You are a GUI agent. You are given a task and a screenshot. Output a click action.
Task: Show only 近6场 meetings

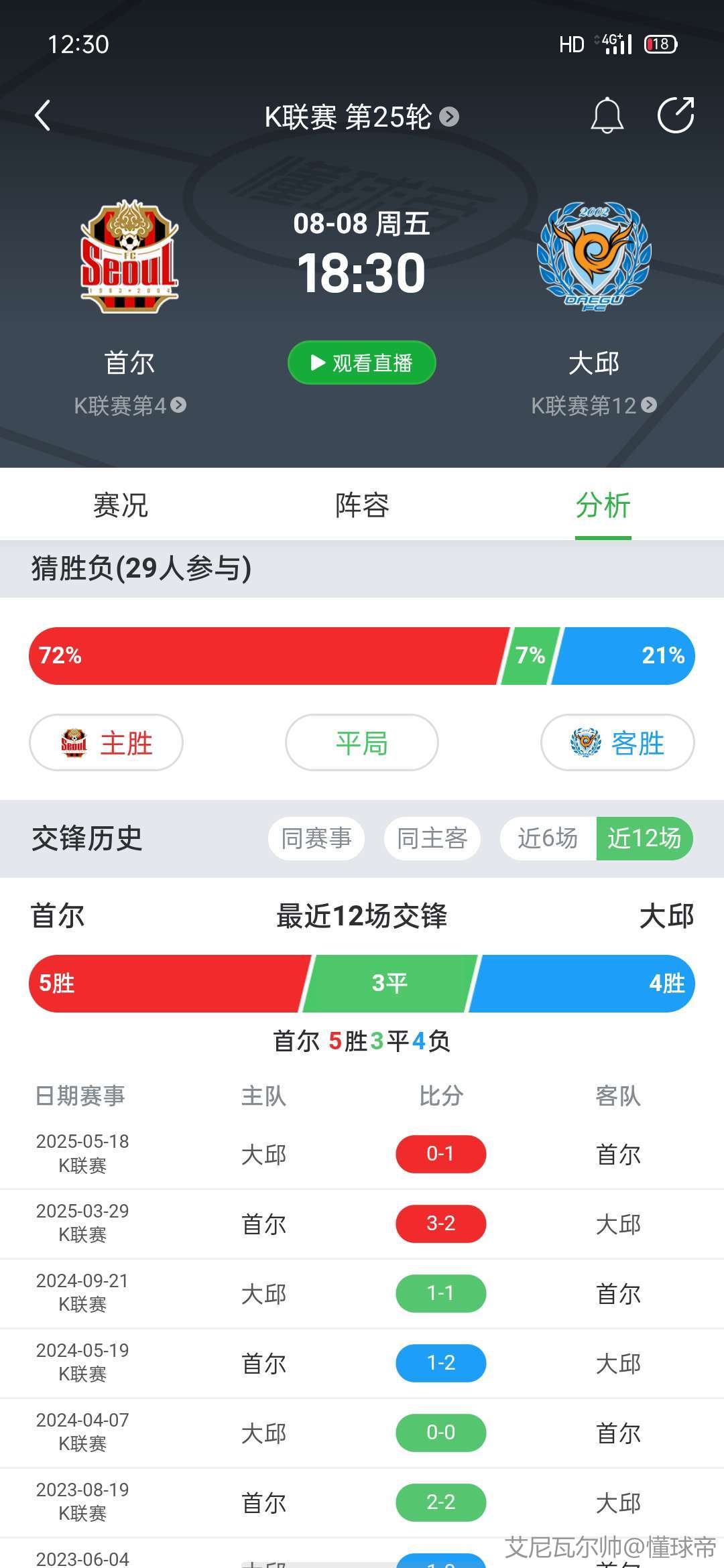coord(548,838)
